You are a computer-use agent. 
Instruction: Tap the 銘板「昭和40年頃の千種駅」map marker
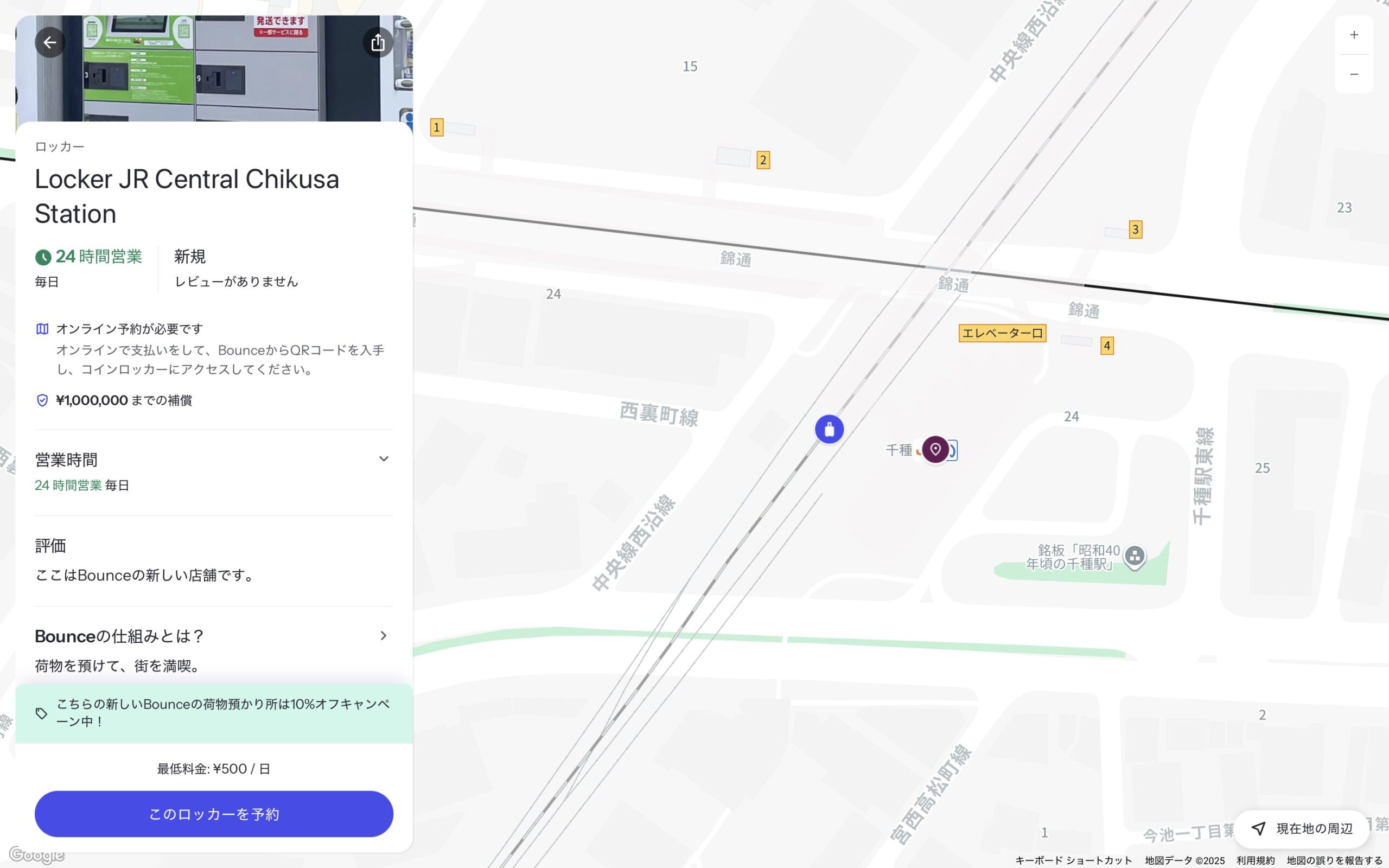[1134, 556]
